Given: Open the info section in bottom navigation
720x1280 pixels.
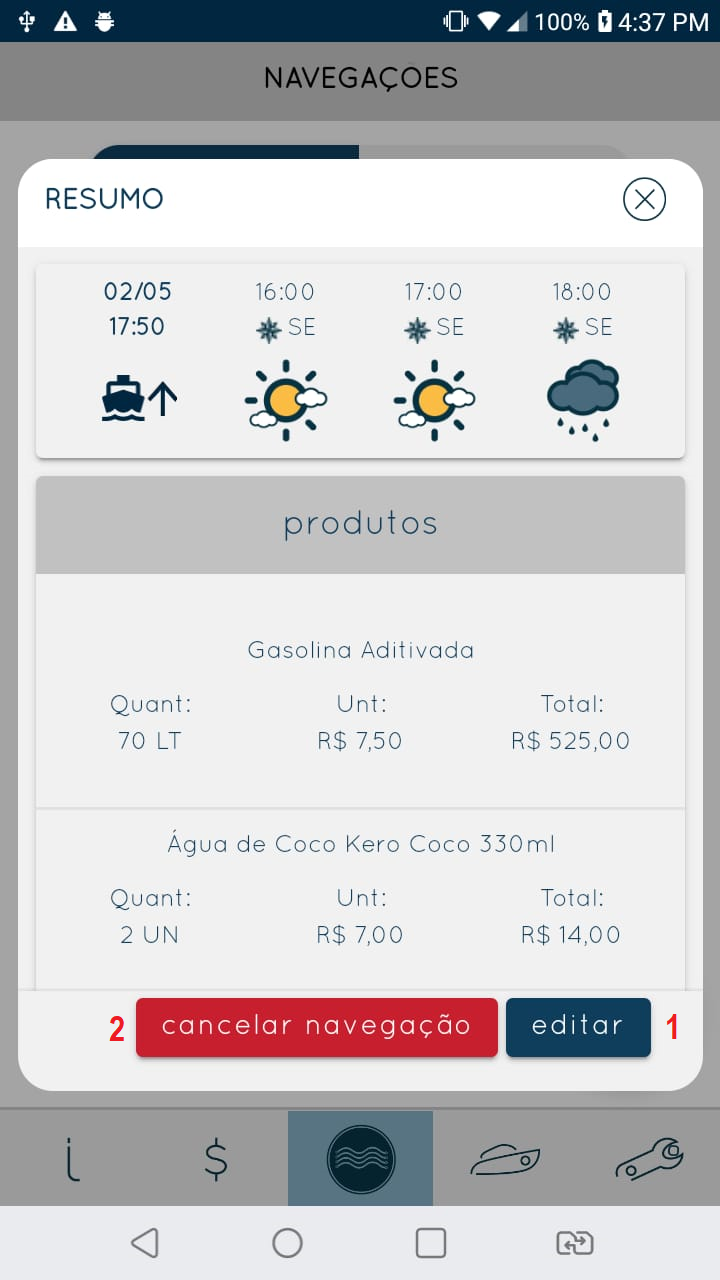Looking at the screenshot, I should 72,1158.
